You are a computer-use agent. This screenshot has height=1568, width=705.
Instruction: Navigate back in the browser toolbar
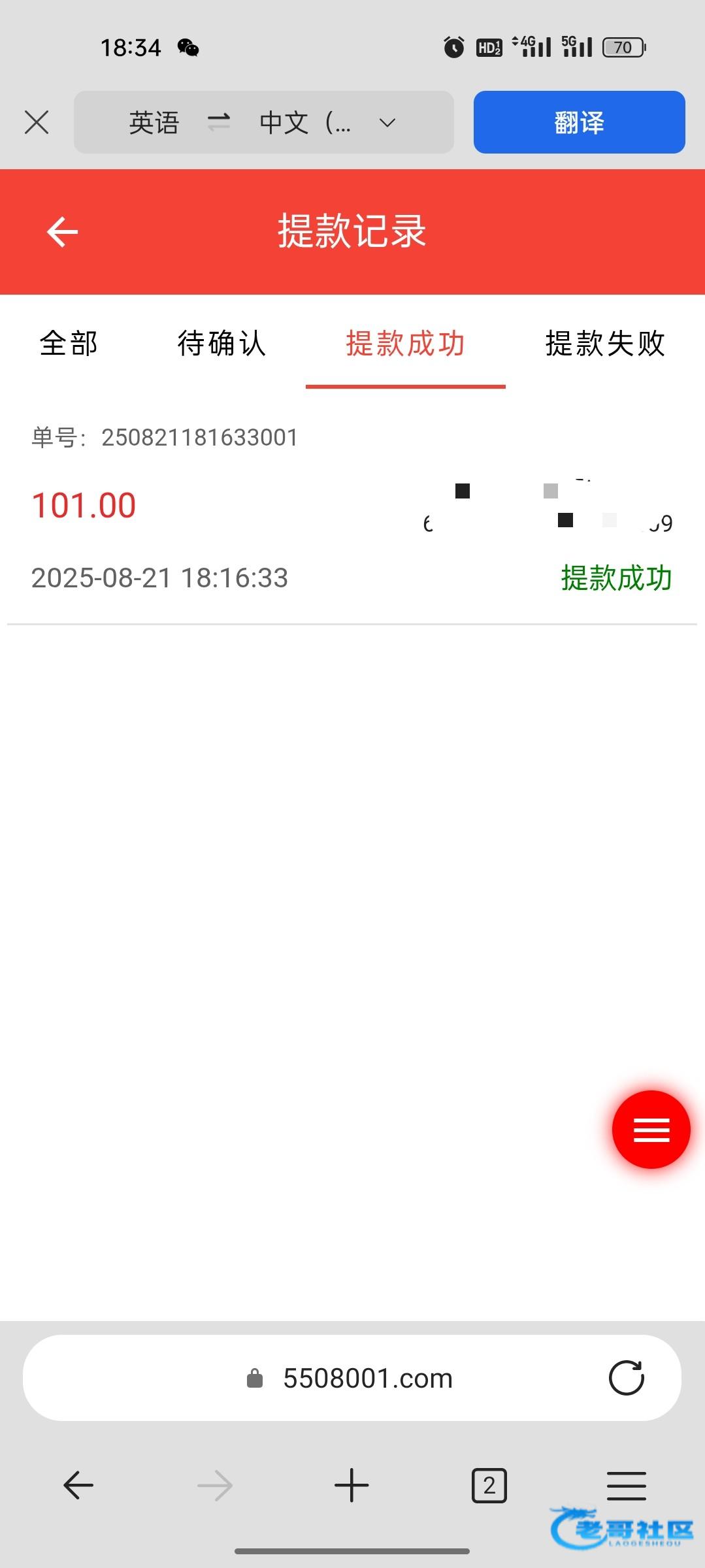(78, 1485)
